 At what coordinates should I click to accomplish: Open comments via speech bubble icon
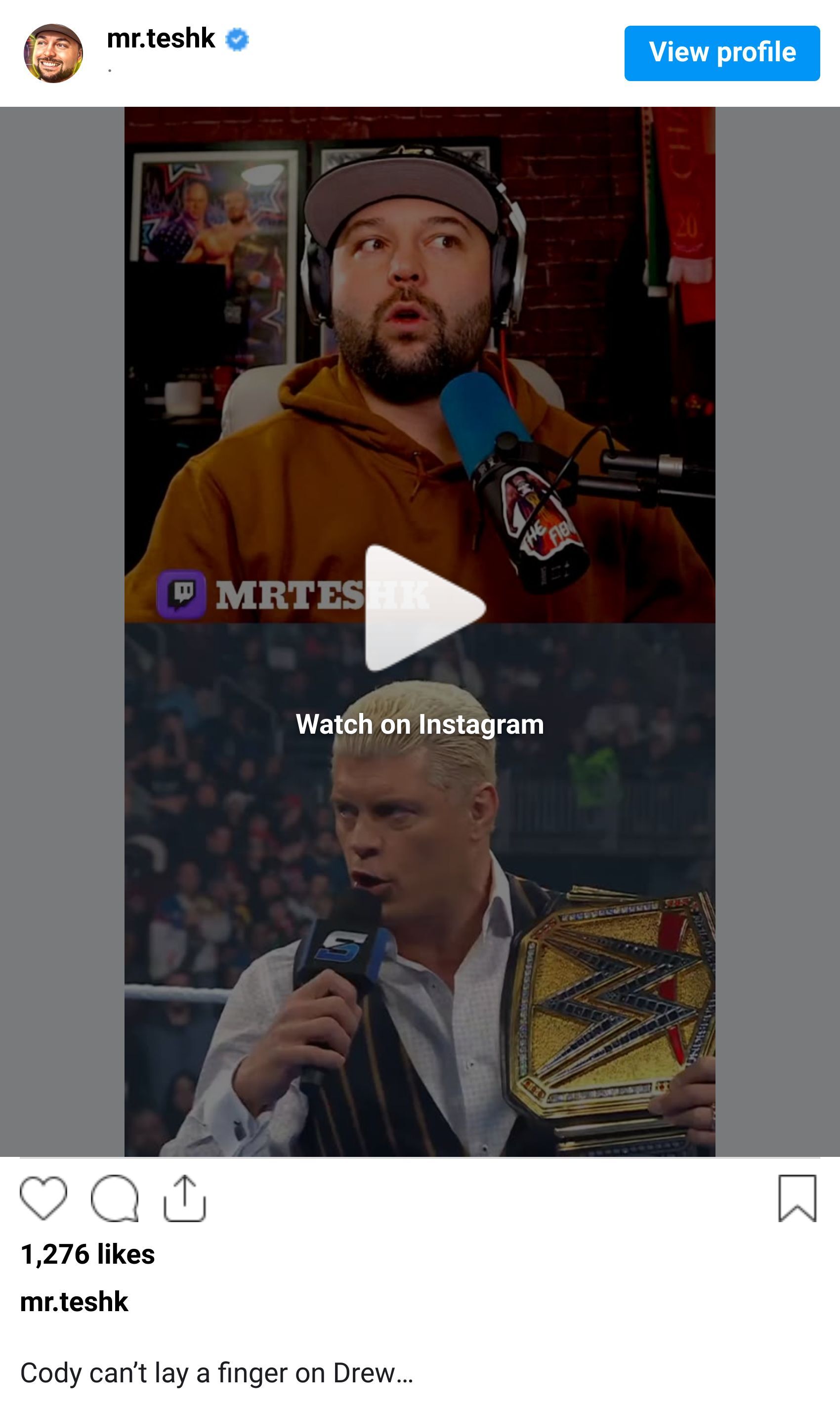tap(114, 1197)
